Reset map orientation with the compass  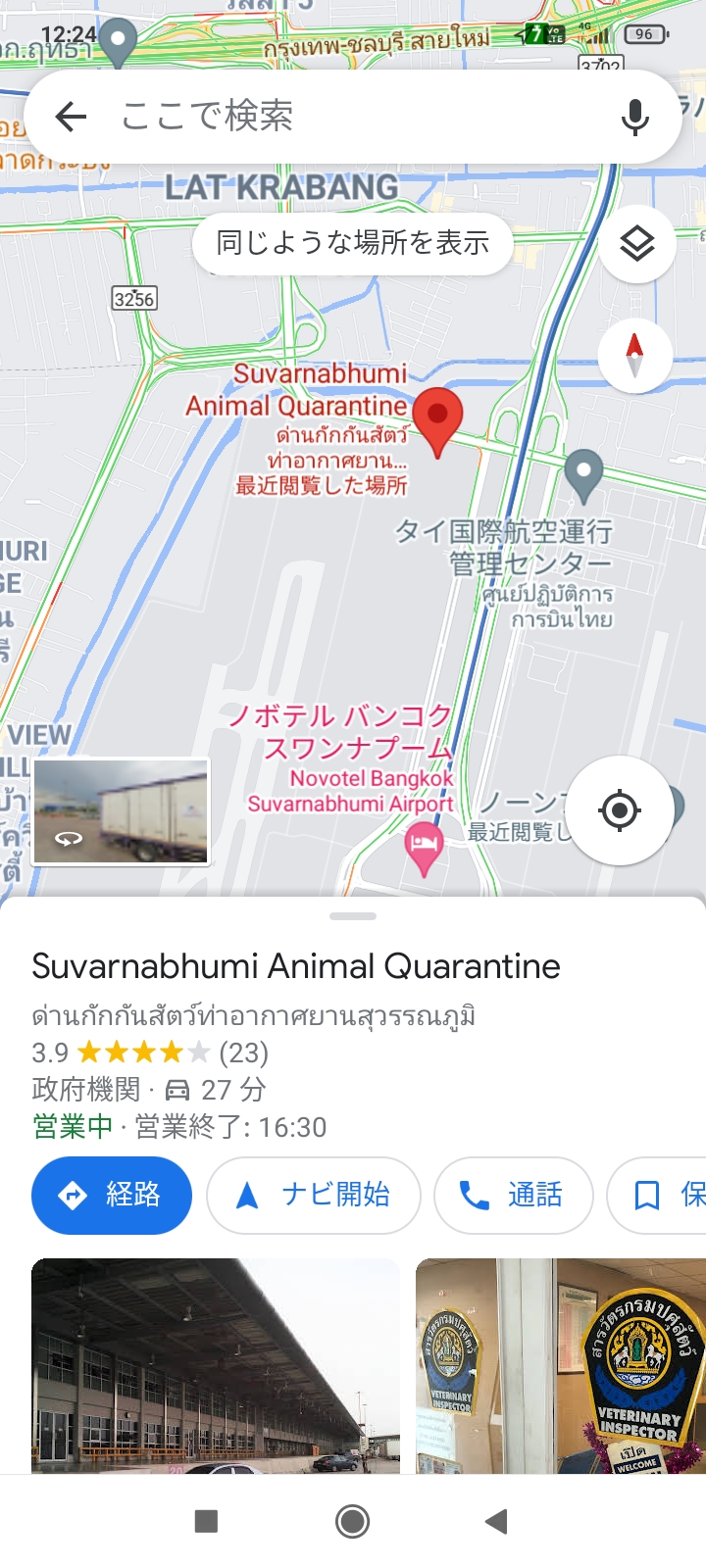point(634,355)
